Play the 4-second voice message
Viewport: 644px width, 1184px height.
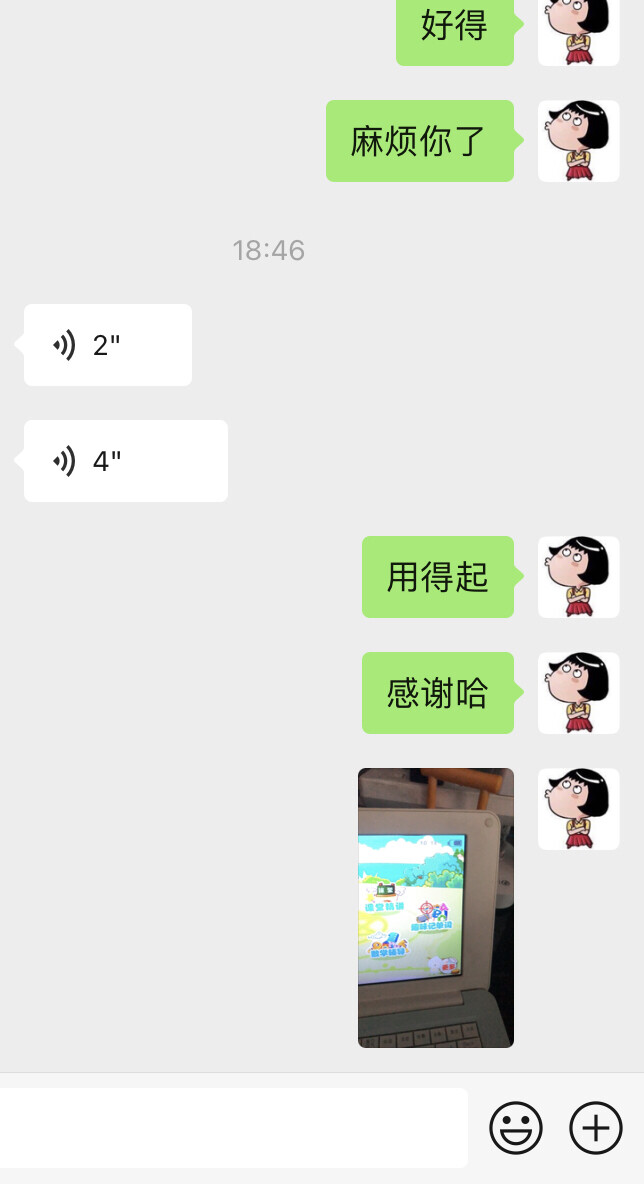125,461
